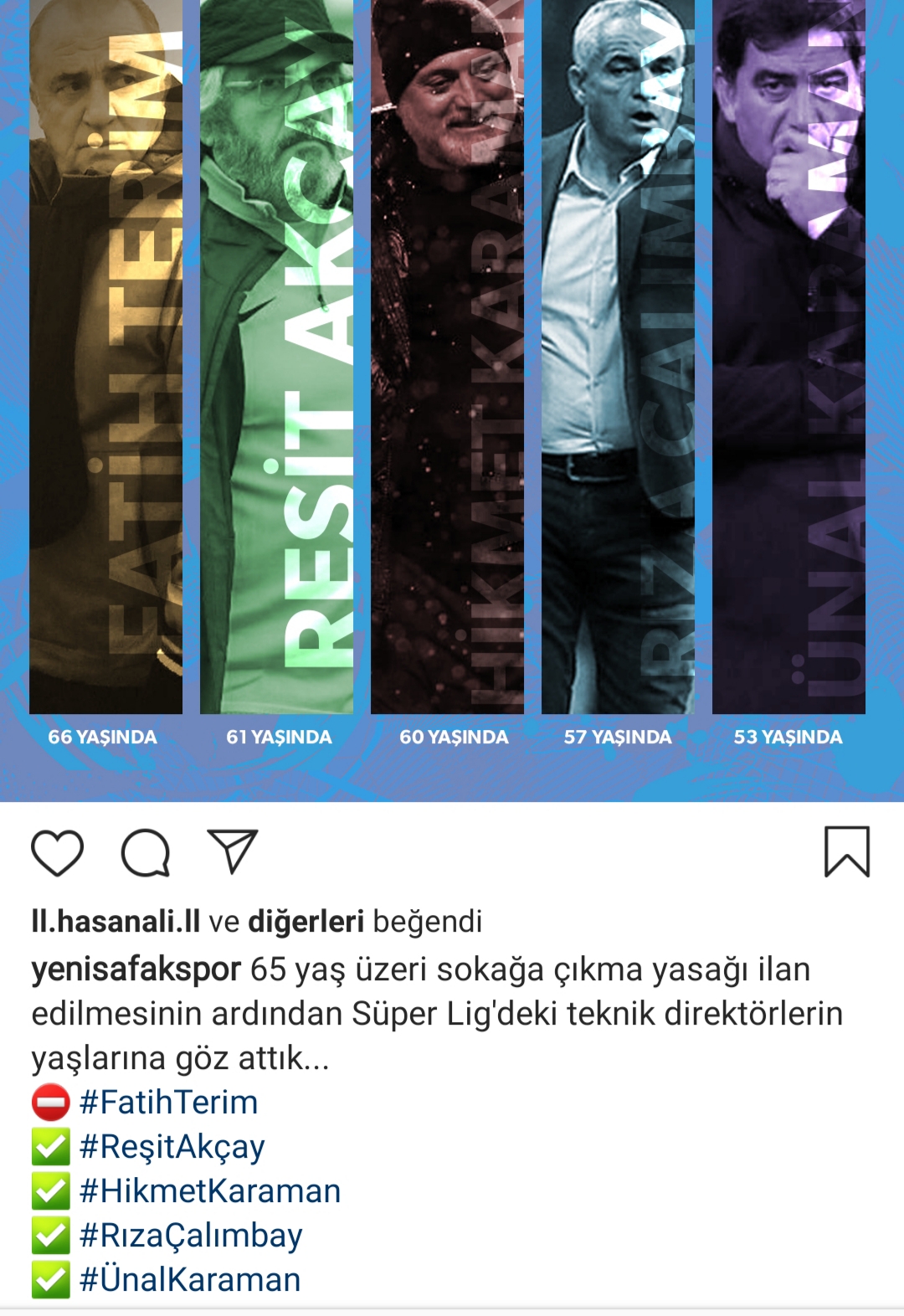This screenshot has width=904, height=1316.
Task: Like the yenisafakspor post
Action: coord(57,853)
